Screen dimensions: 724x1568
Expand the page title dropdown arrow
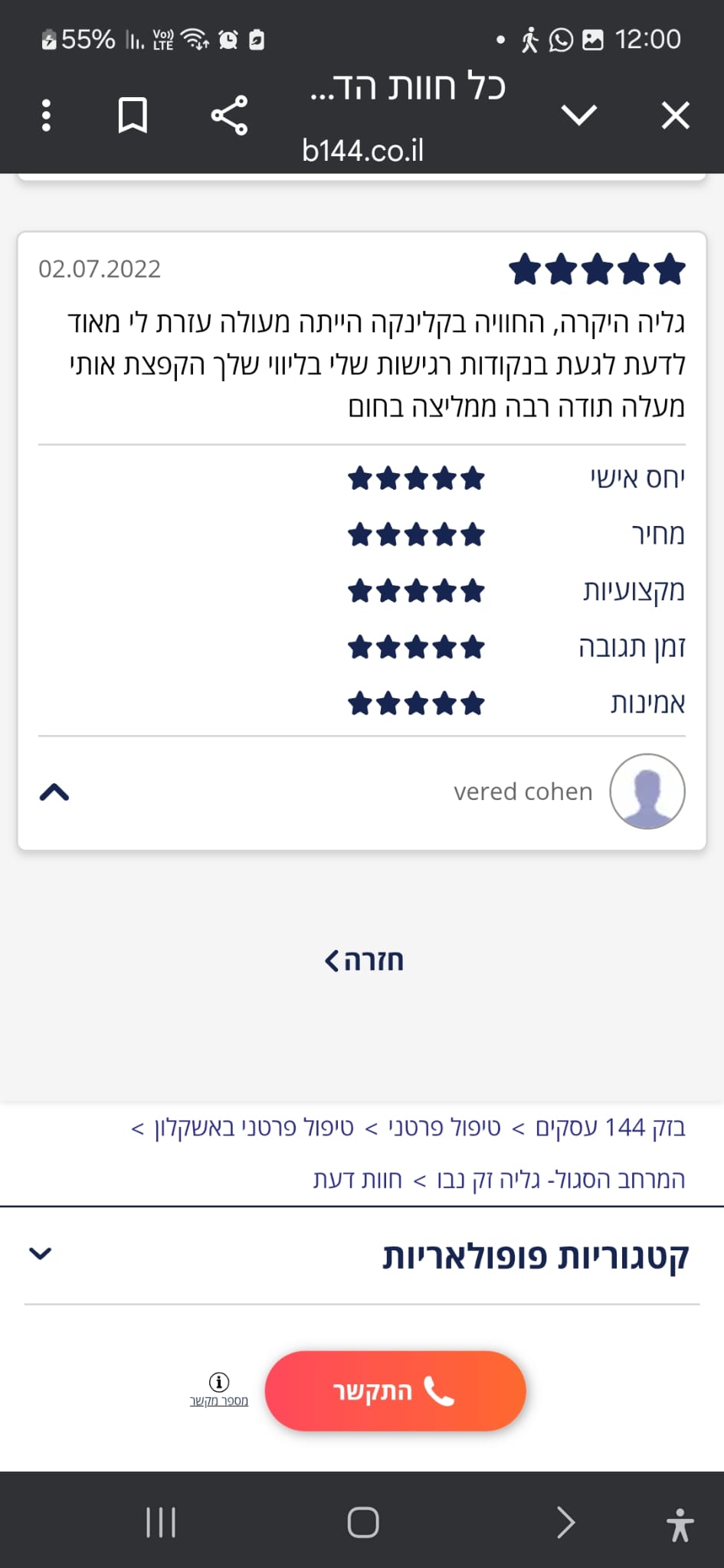(x=578, y=116)
